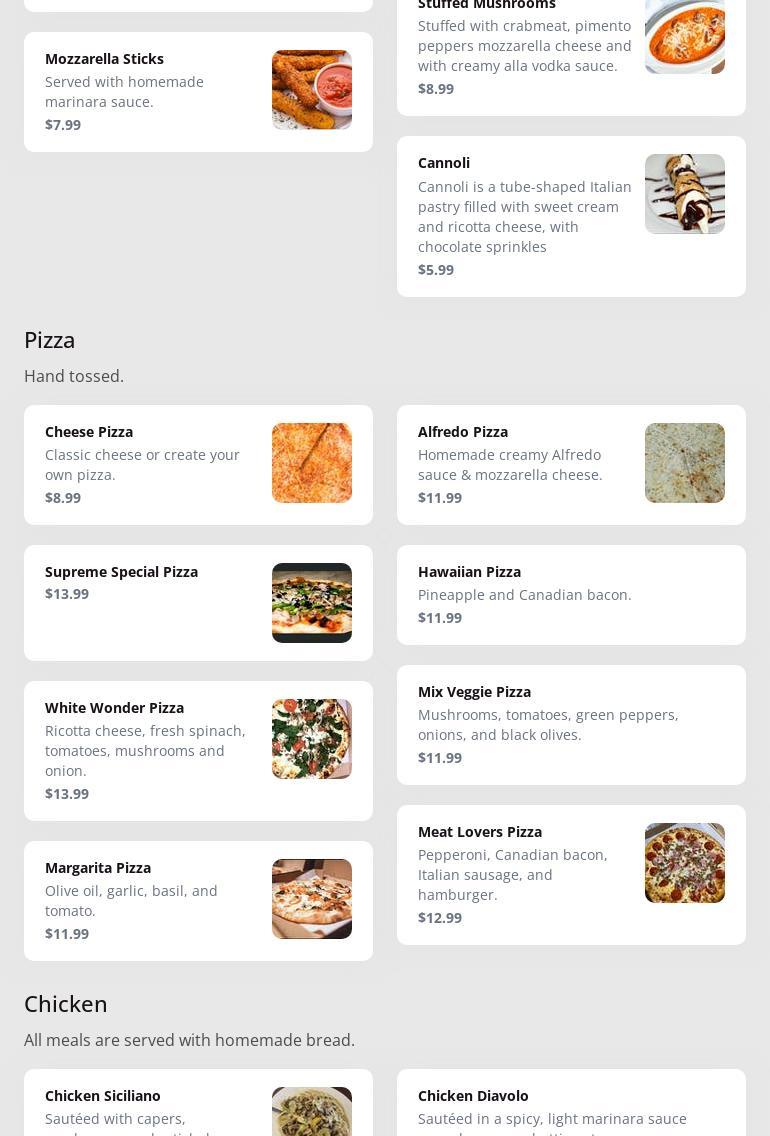This screenshot has height=1136, width=770.
Task: Open the Chicken Diavolo item
Action: 571,1105
